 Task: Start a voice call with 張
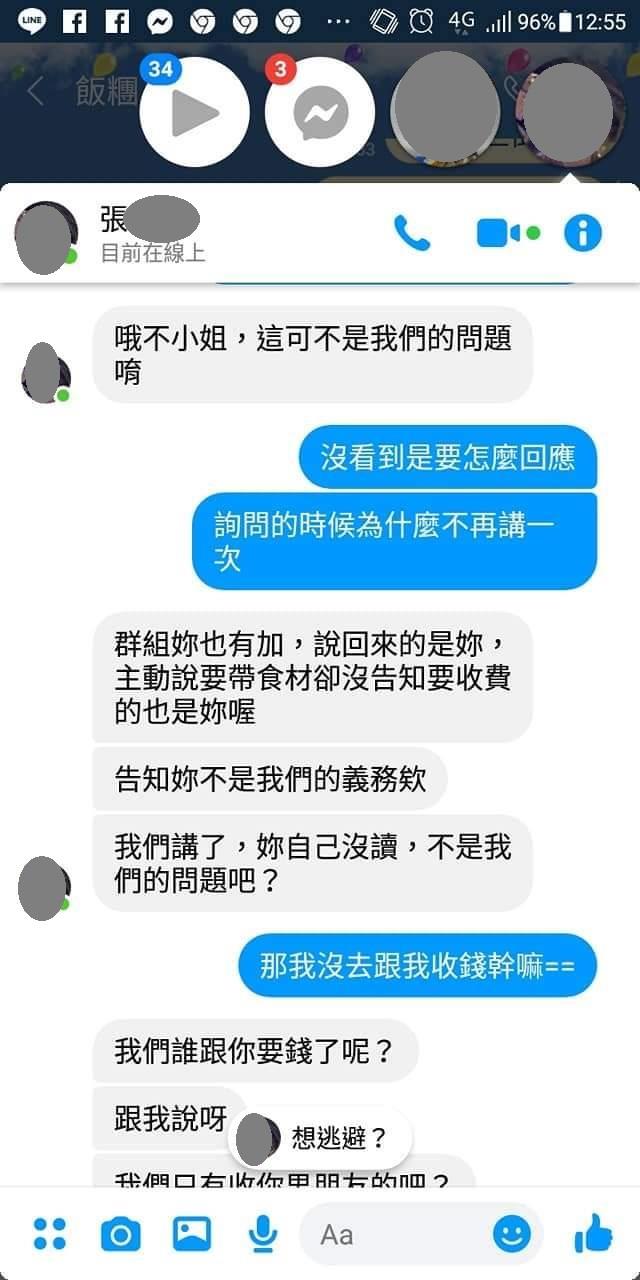coord(412,233)
